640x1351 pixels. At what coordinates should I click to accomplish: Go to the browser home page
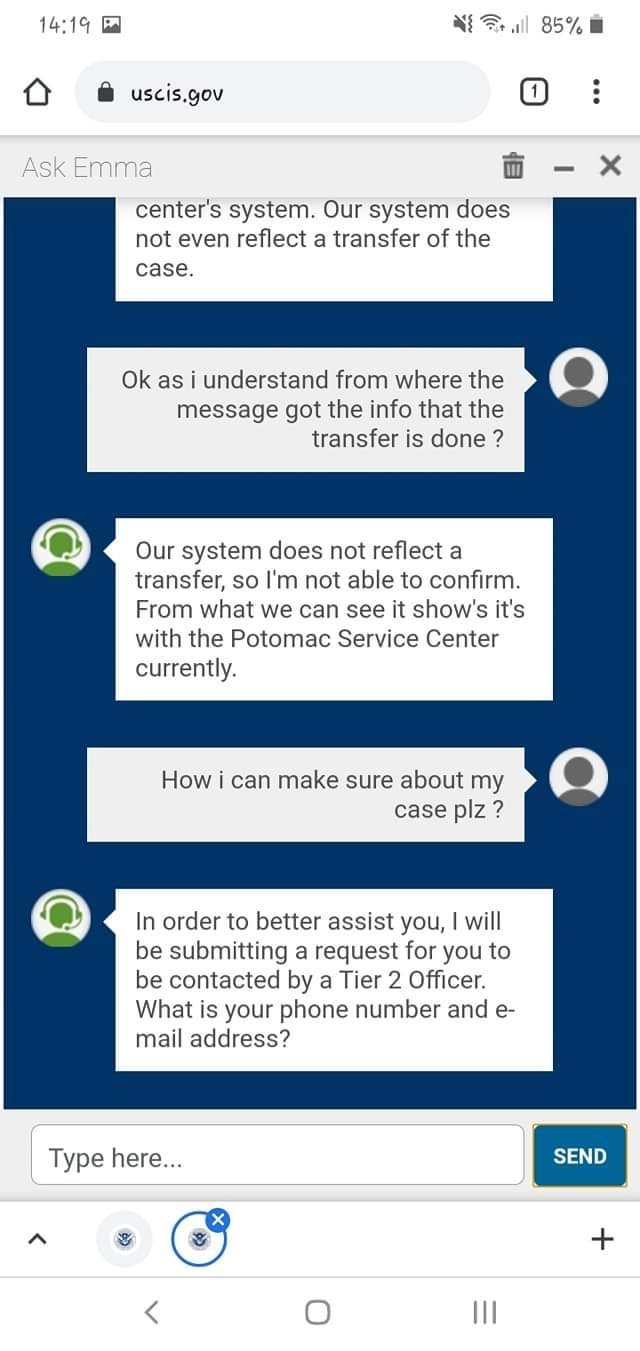point(37,93)
